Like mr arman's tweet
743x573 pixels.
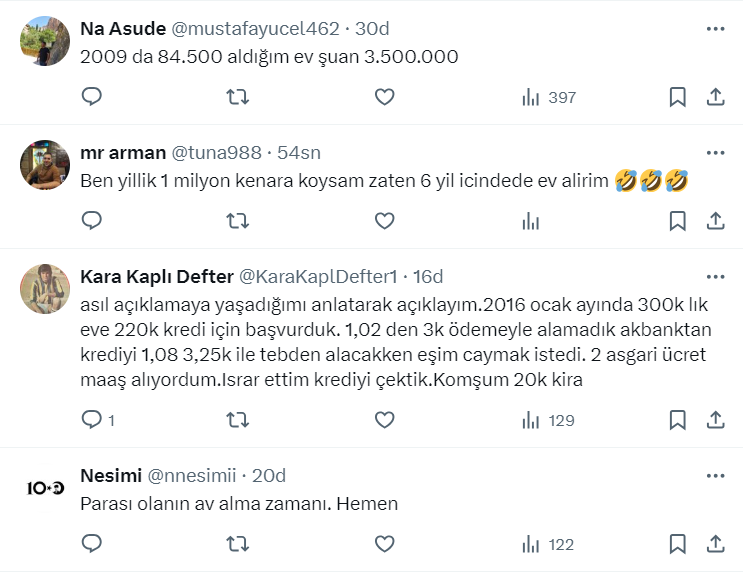(384, 221)
